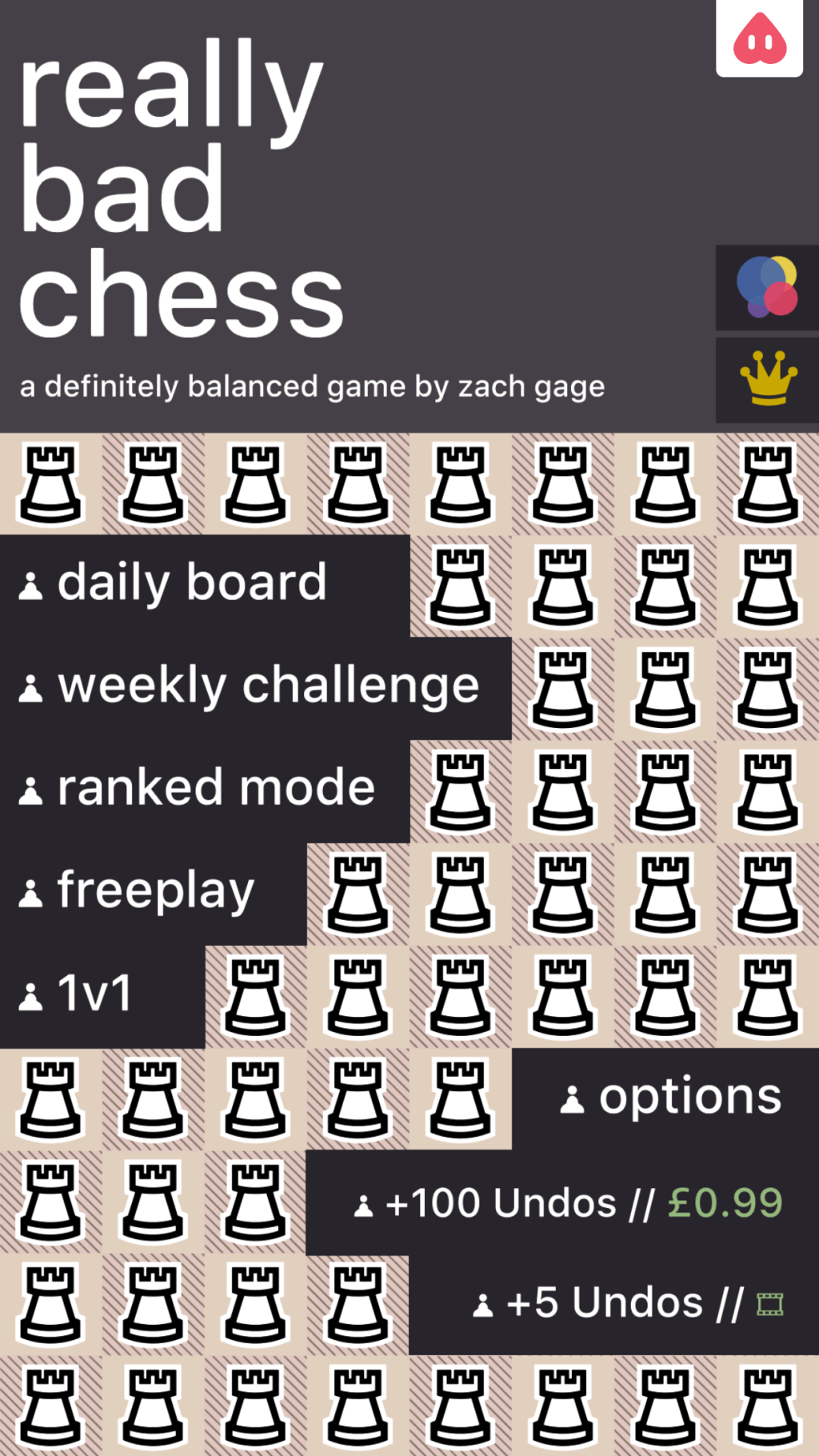Click the heart donation icon top right

[x=761, y=37]
